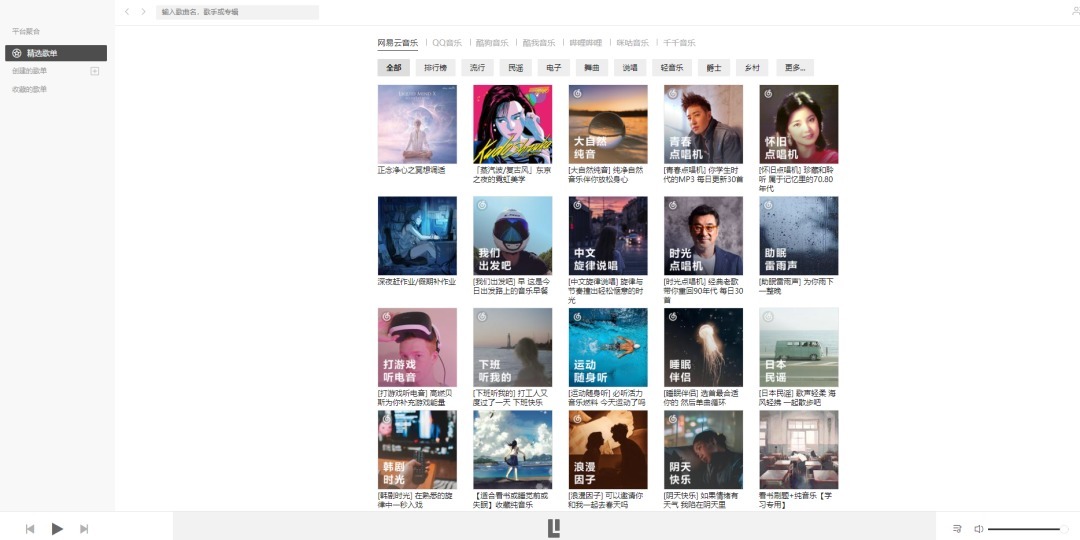Tap the search box for songs and artists
The height and width of the screenshot is (540, 1080).
[x=238, y=12]
